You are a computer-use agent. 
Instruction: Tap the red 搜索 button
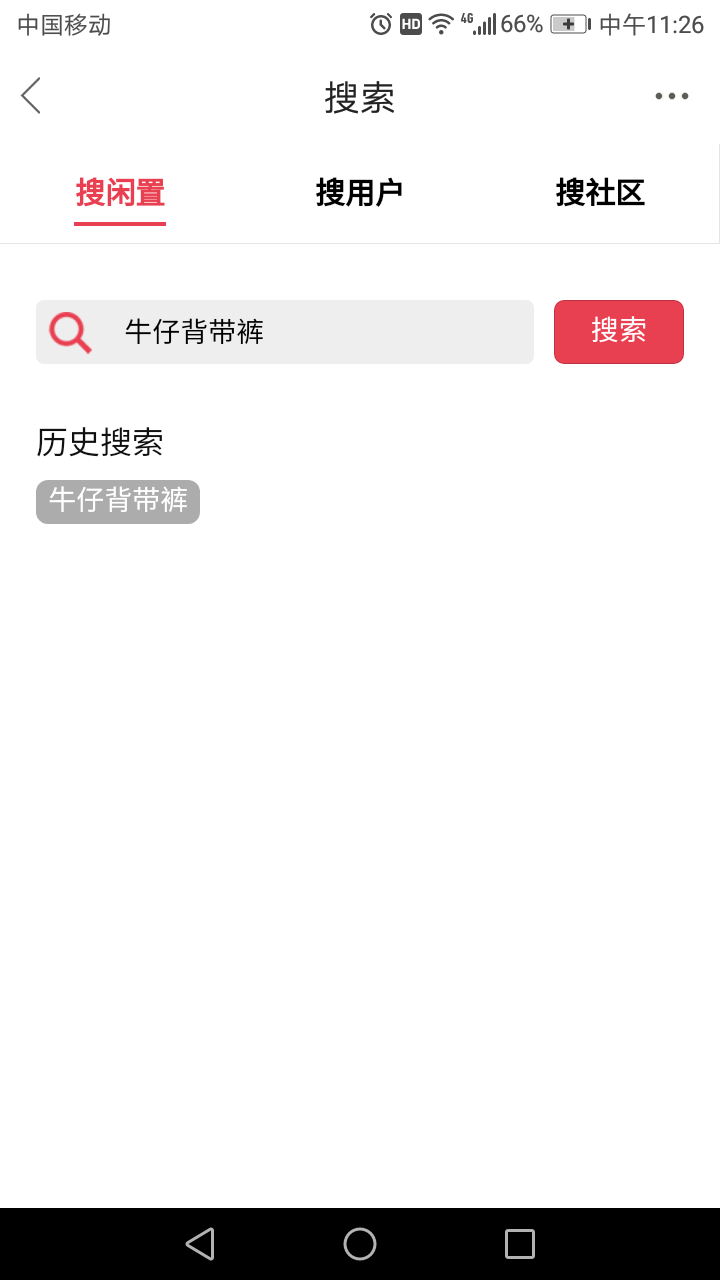pos(619,332)
